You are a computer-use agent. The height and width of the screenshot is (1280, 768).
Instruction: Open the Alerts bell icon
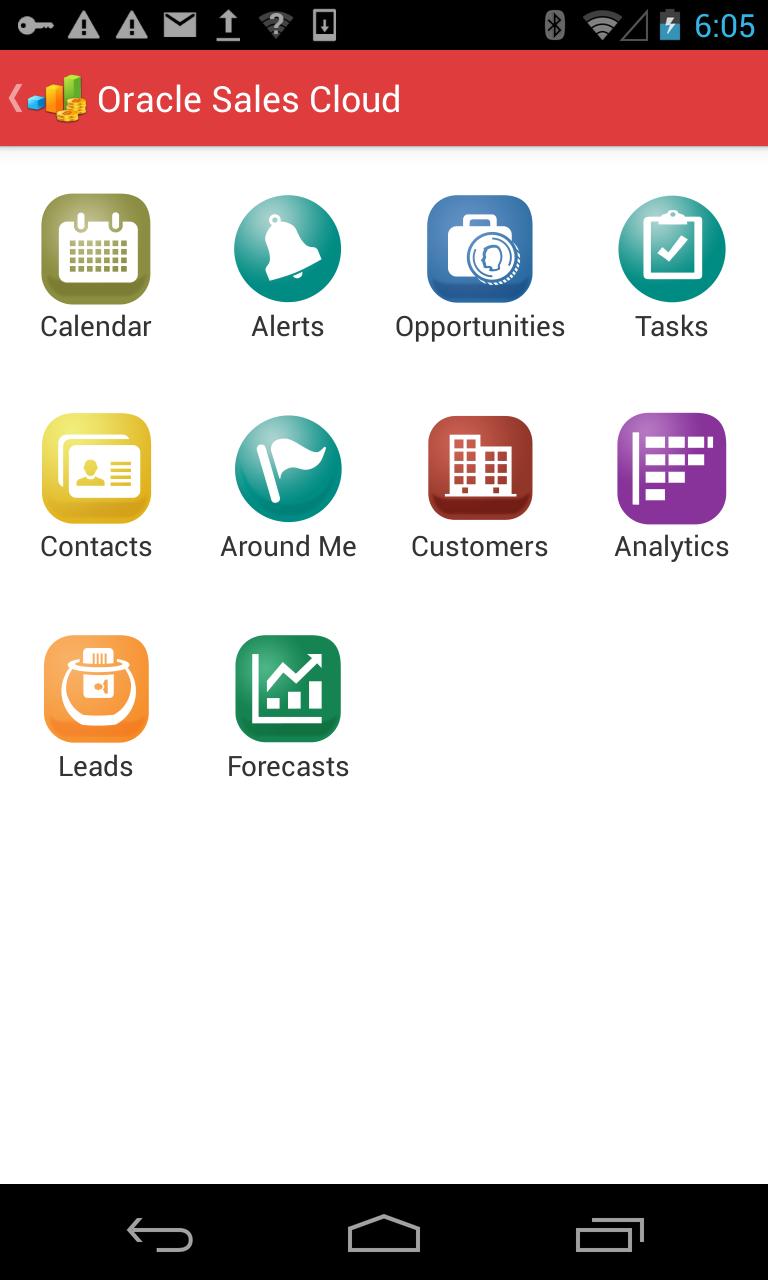tap(287, 248)
